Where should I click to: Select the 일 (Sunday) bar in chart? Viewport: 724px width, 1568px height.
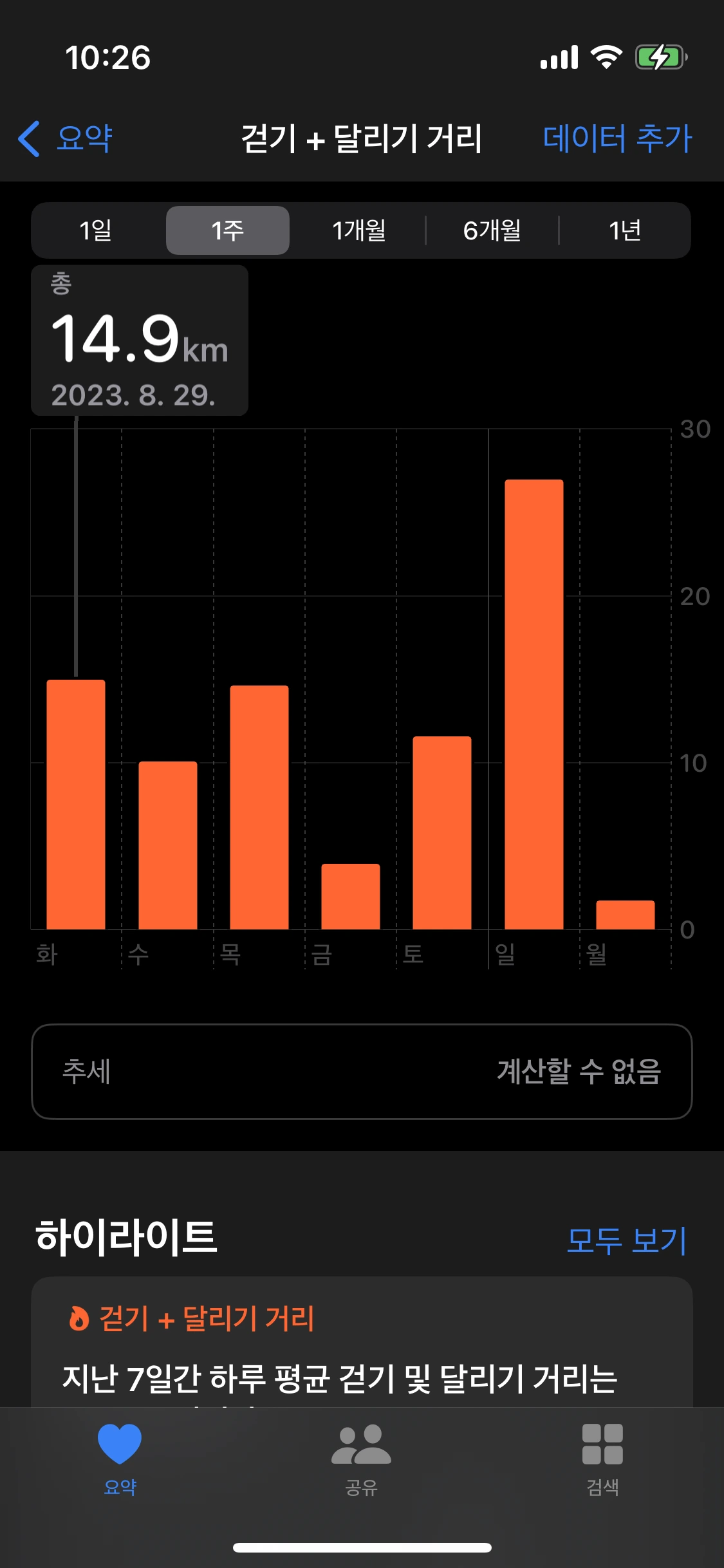(x=534, y=704)
